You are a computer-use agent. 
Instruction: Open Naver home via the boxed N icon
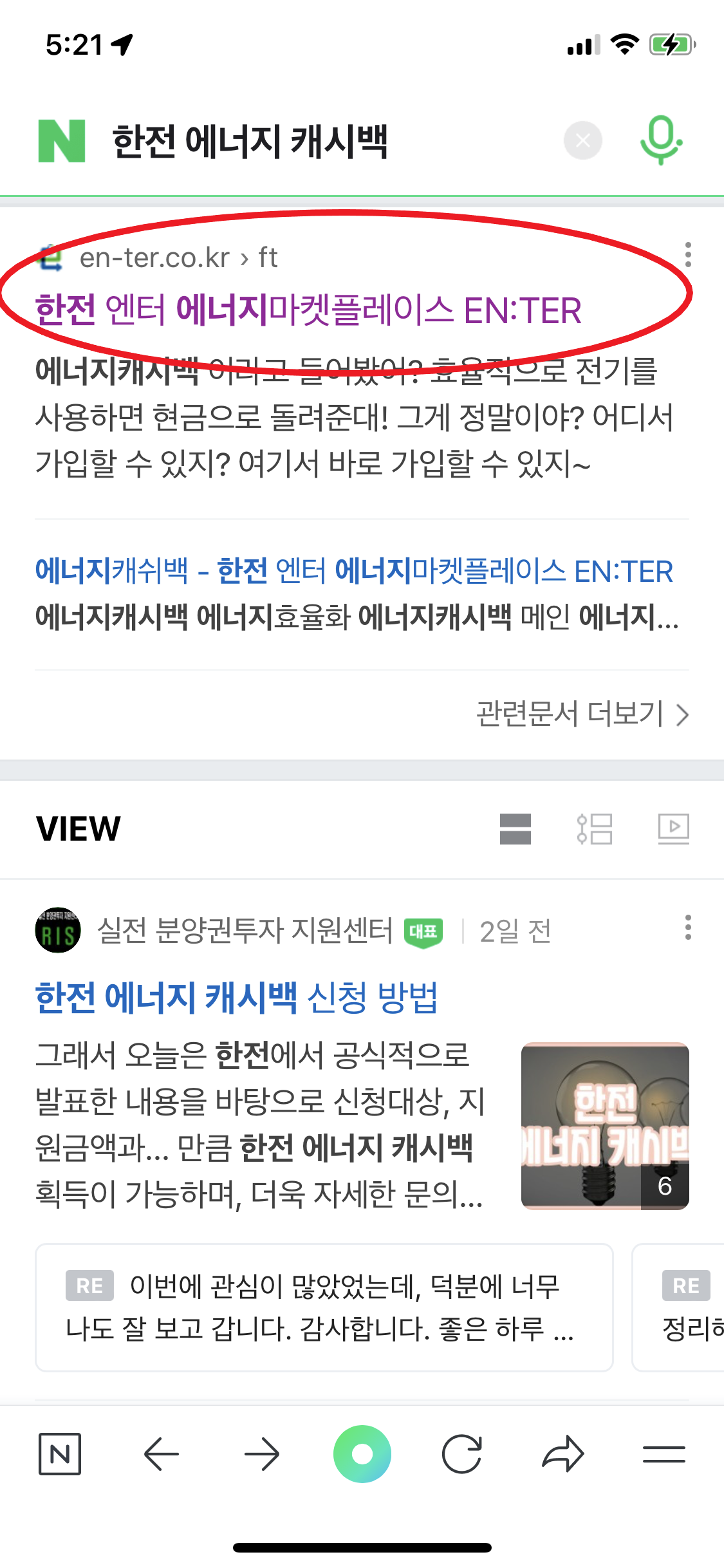click(59, 1454)
